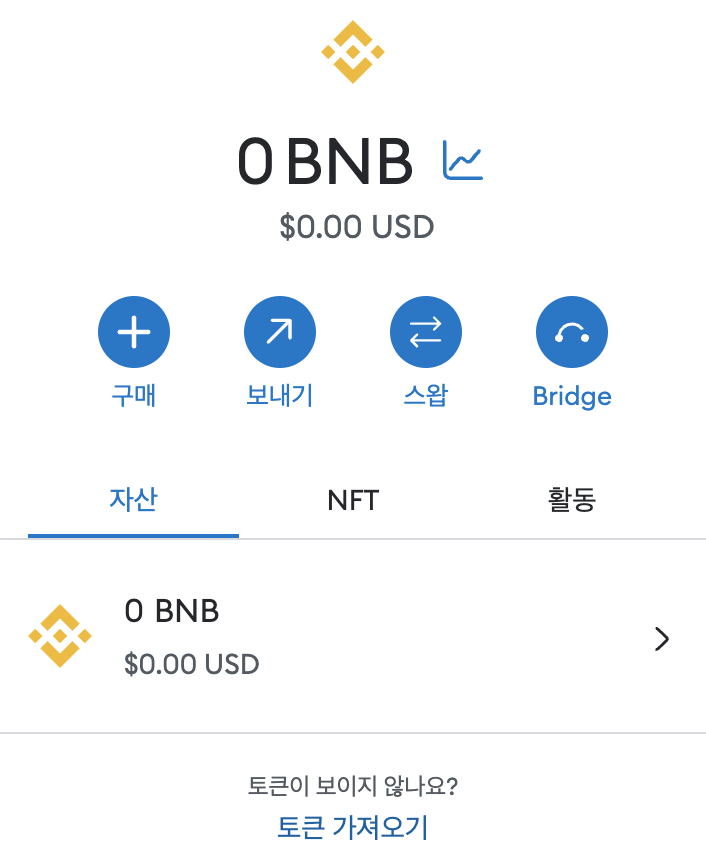Launch the Bridge button
Viewport: 706px width, 868px height.
(x=572, y=333)
